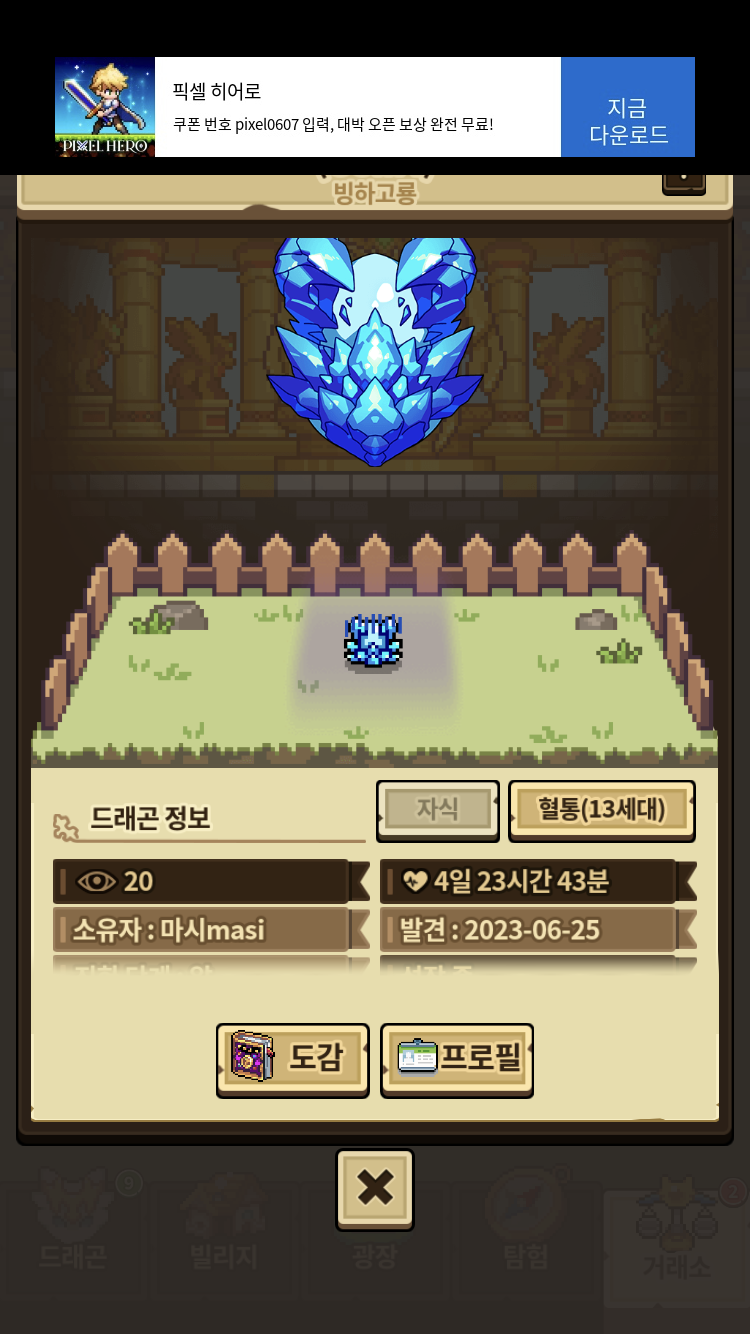
Task: Tap the 지금 다운로드 ad button
Action: [627, 107]
